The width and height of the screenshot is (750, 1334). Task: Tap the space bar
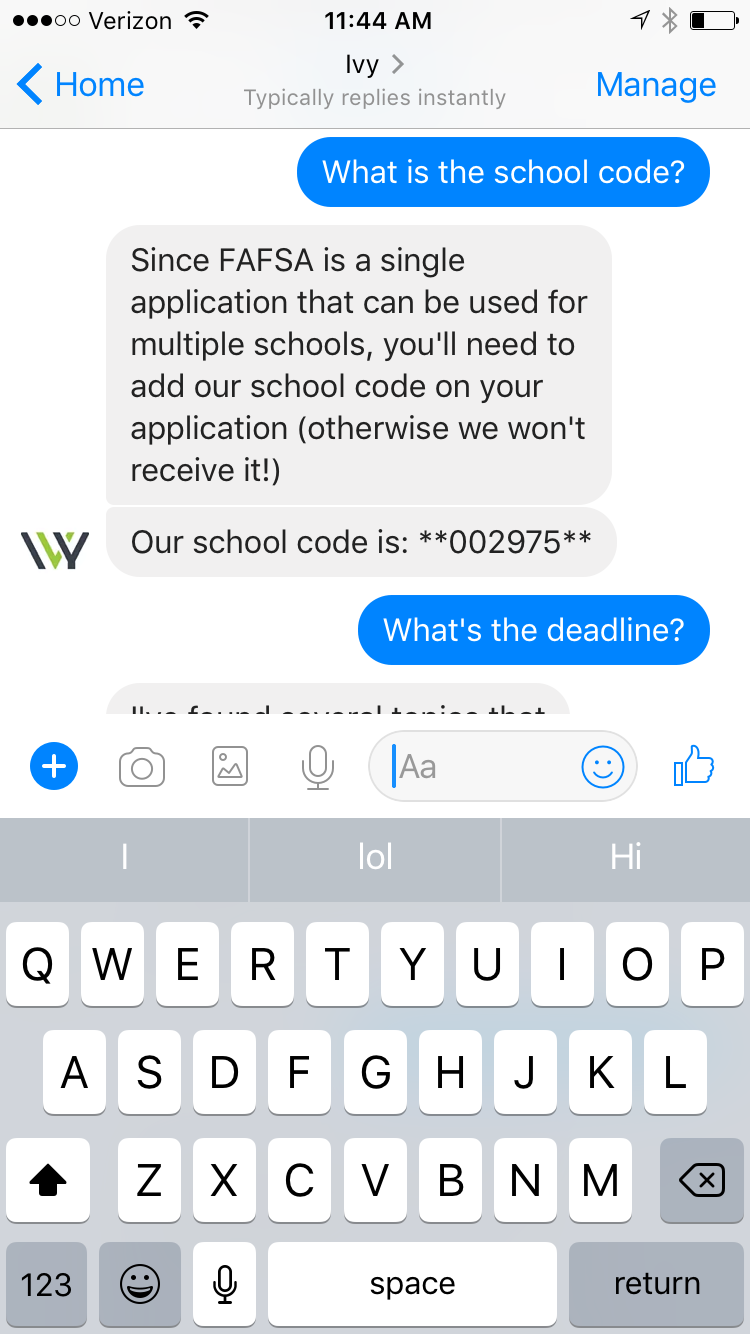412,1284
